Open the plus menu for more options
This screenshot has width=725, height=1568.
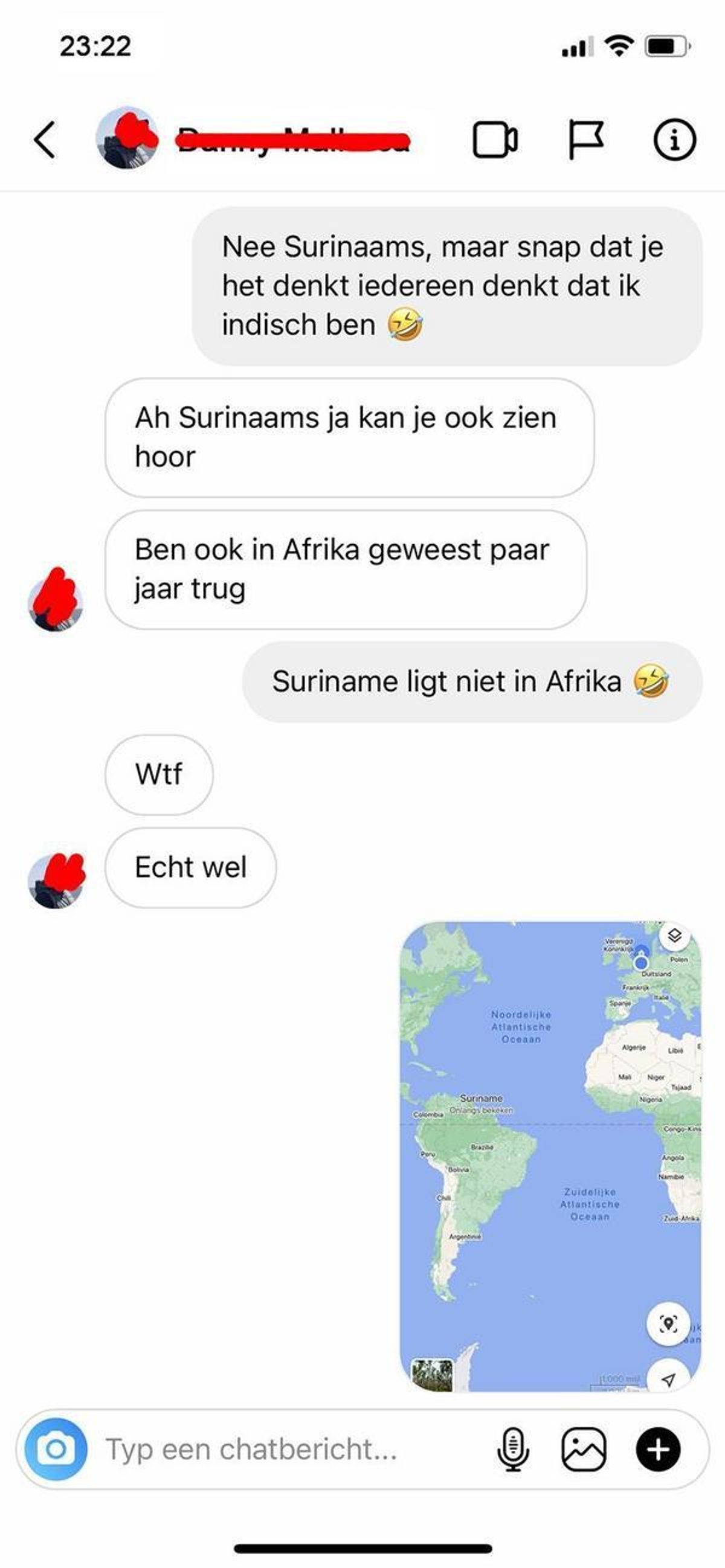[x=658, y=1448]
